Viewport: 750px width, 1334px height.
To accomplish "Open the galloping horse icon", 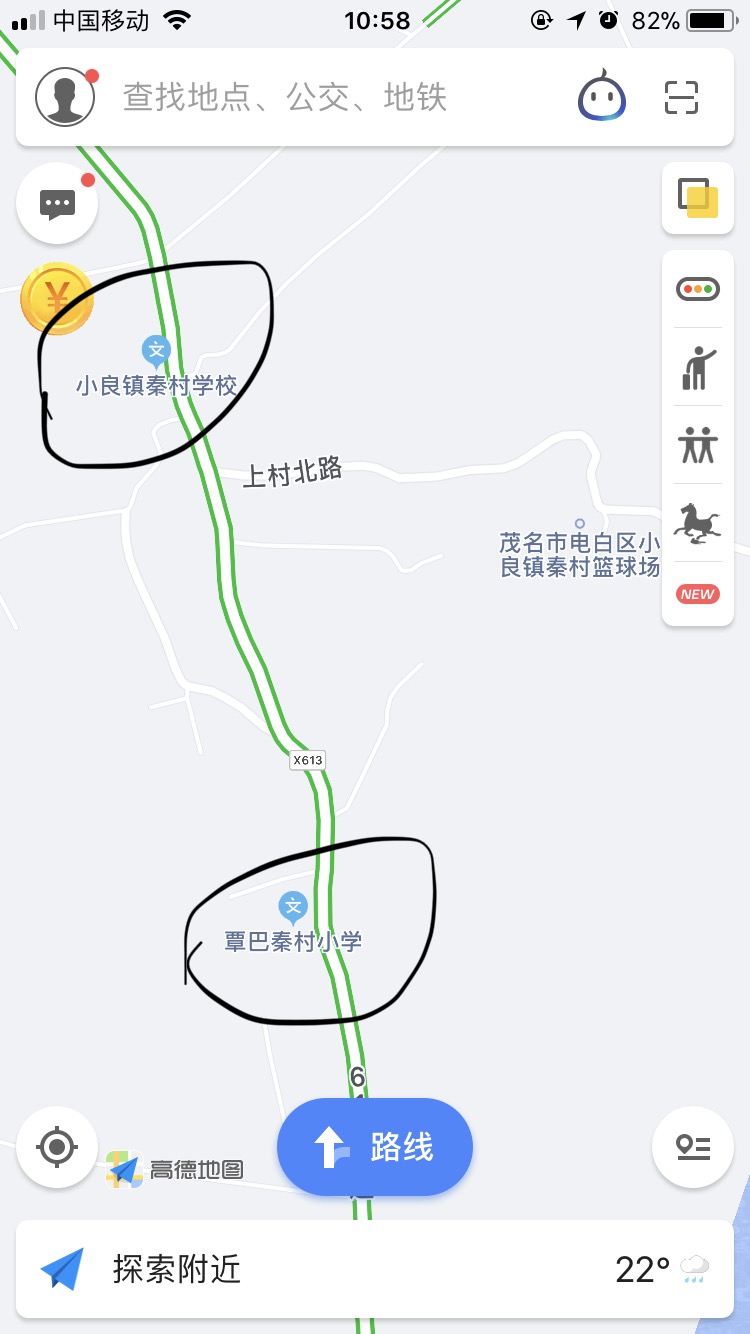I will [697, 521].
